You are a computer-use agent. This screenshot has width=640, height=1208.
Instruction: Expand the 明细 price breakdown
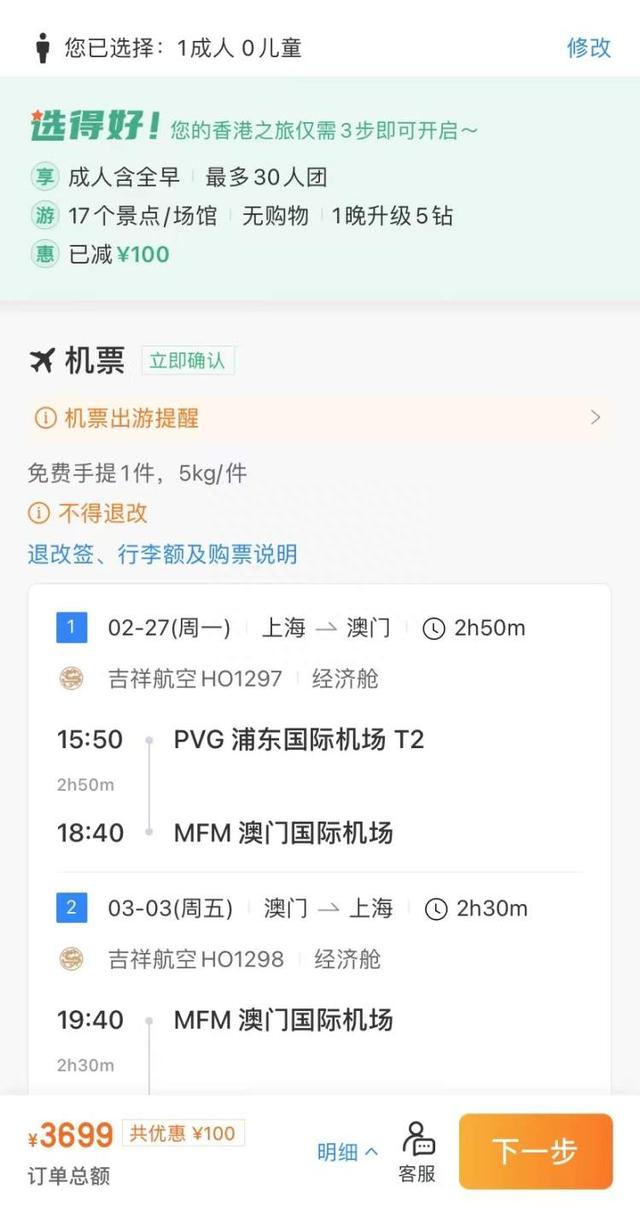(x=348, y=1152)
